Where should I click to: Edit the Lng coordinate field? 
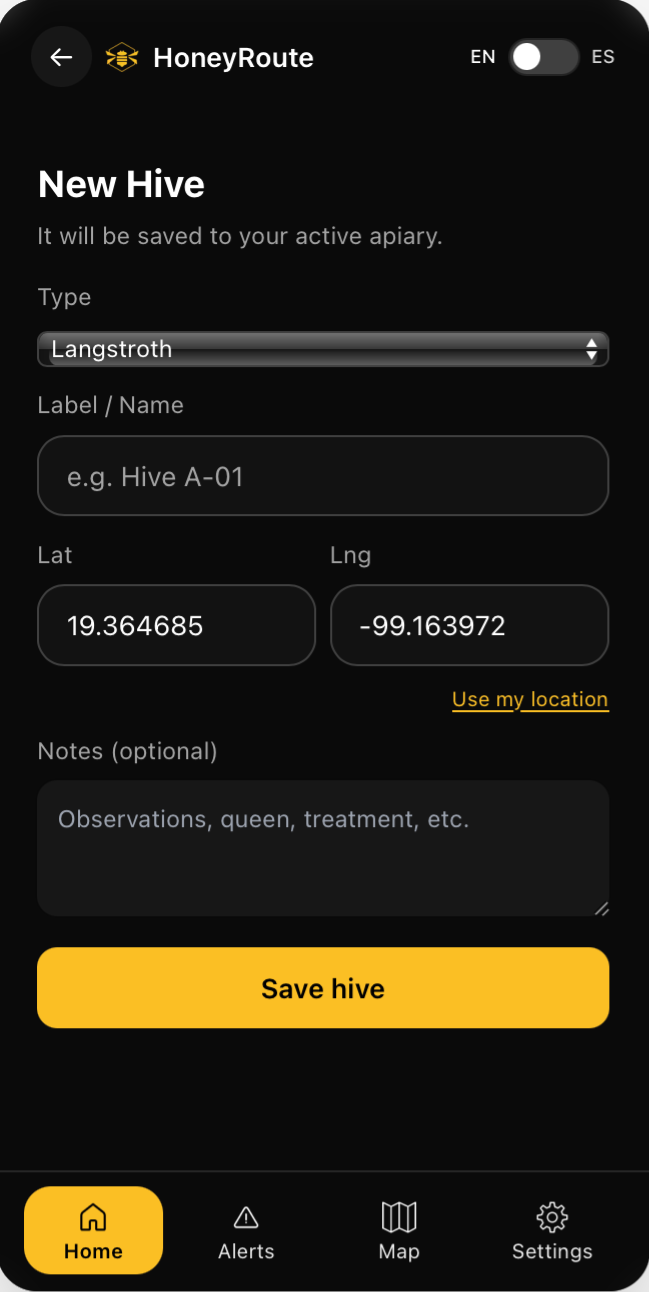point(469,625)
